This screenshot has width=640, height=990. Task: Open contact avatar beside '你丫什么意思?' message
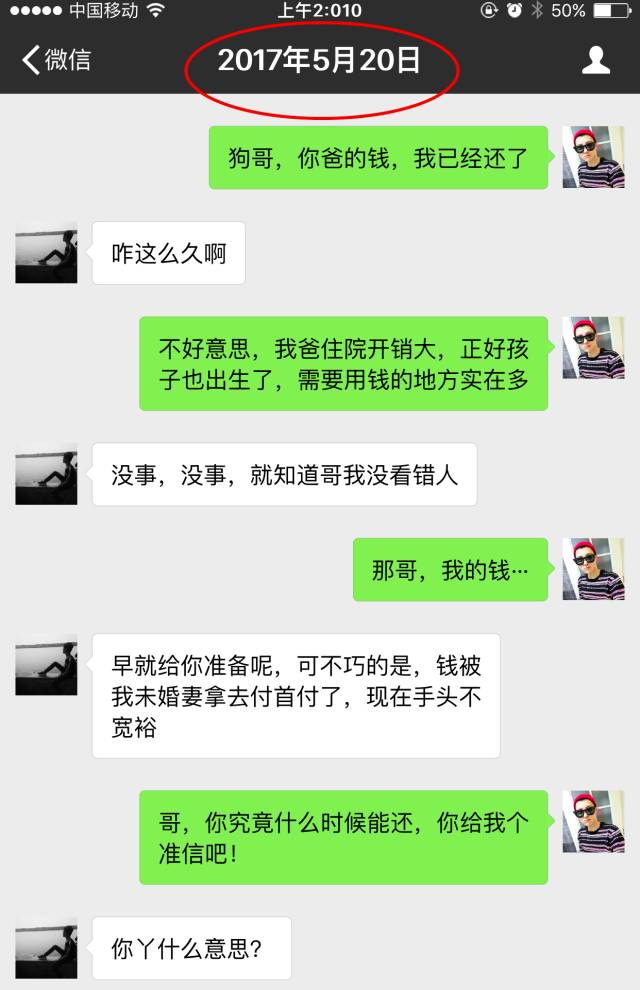point(46,948)
